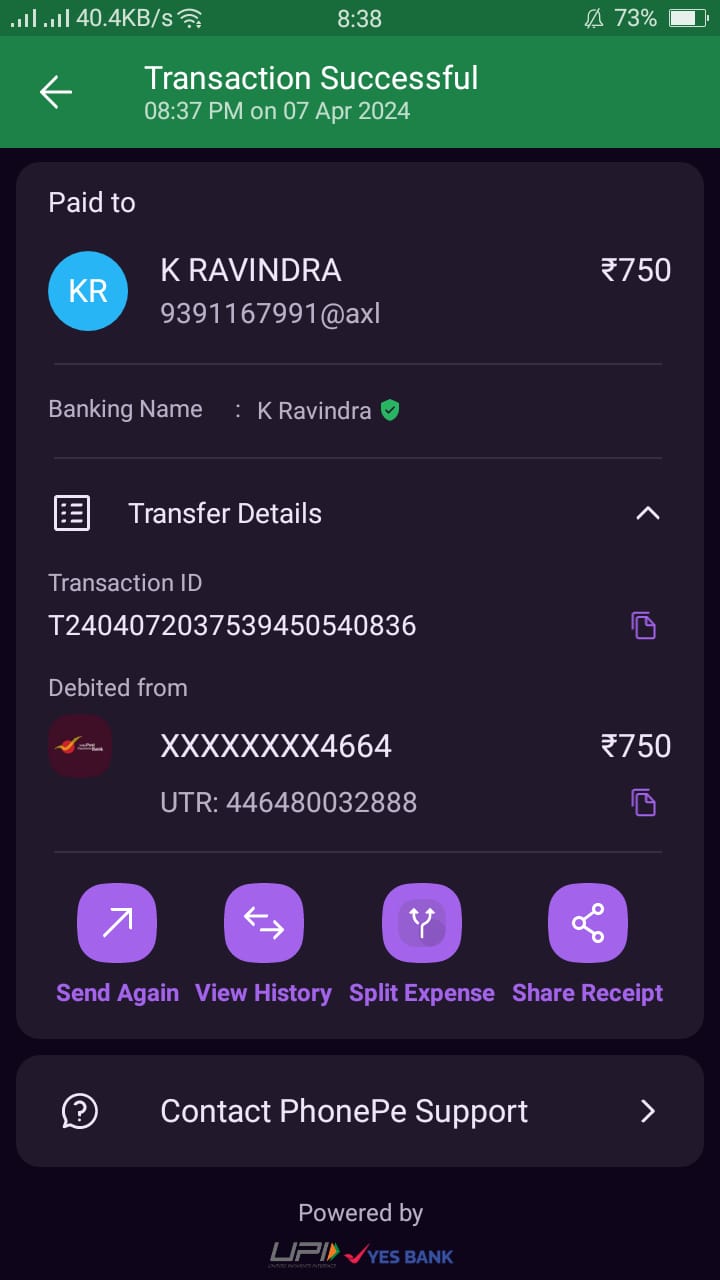The image size is (720, 1280).
Task: Copy the Transaction ID
Action: click(x=643, y=626)
